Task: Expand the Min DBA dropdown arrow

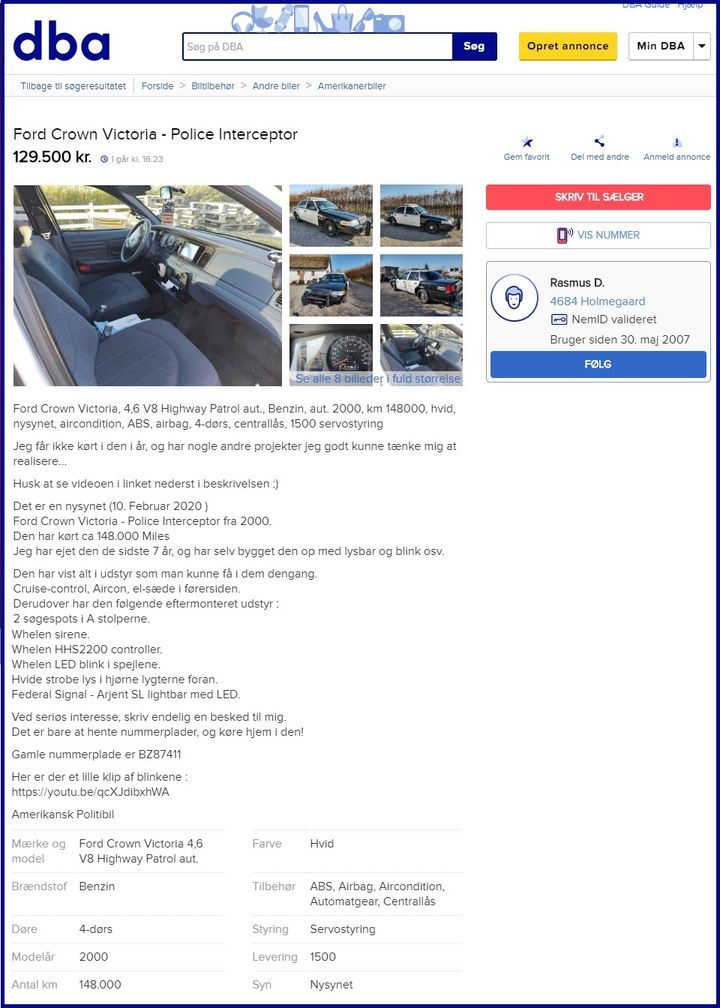Action: (701, 47)
